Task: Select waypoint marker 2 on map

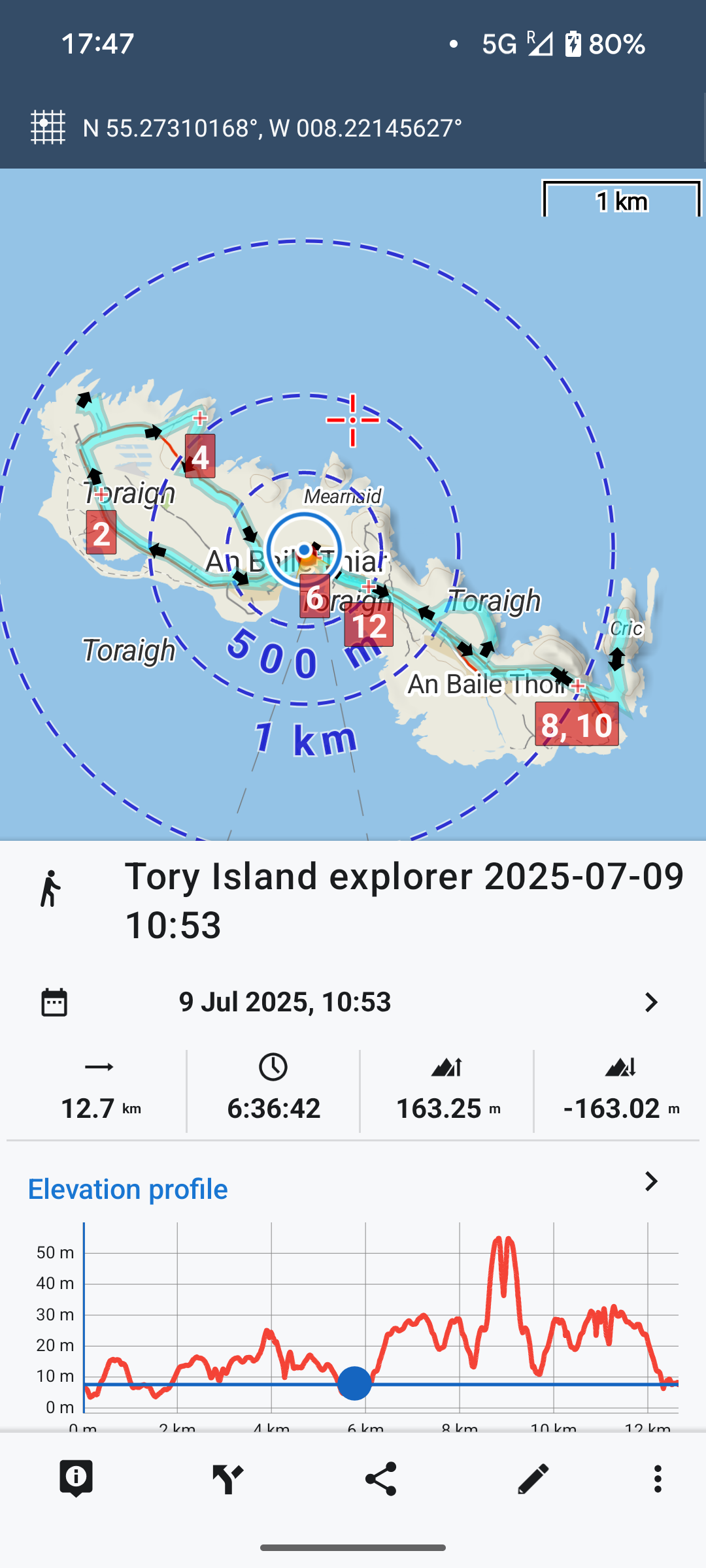Action: [101, 534]
